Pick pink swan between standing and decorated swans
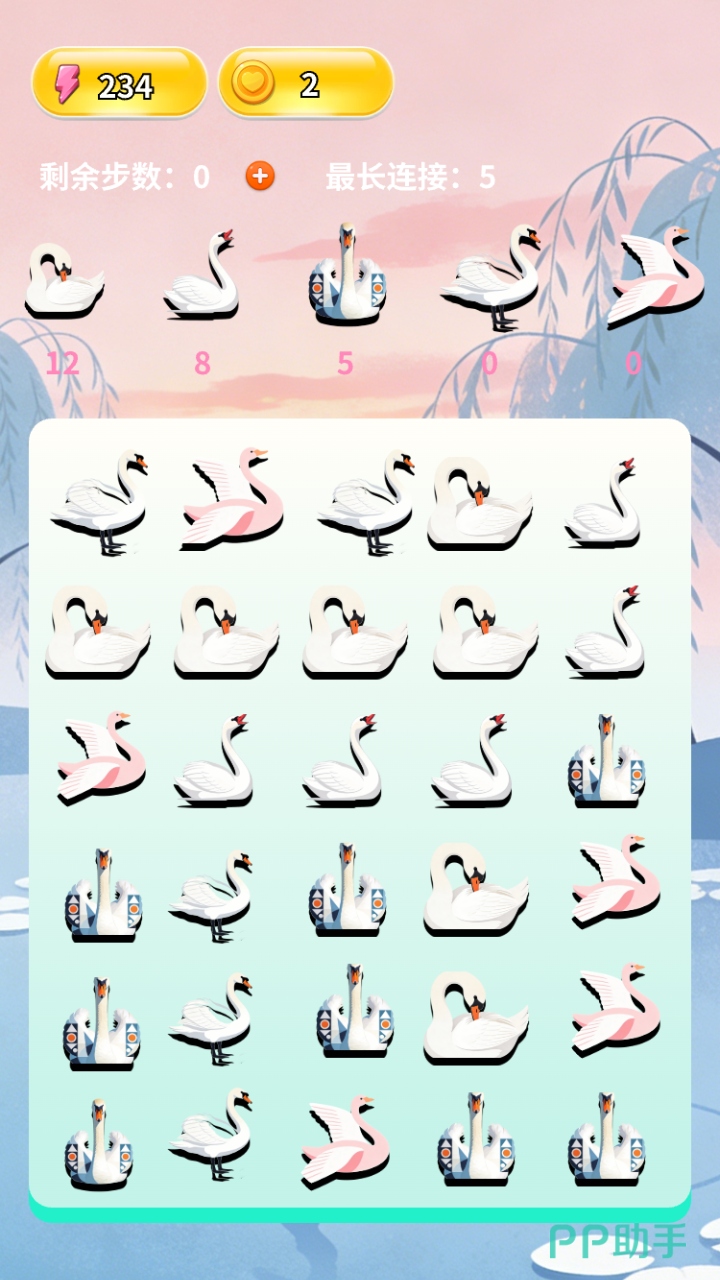Image resolution: width=720 pixels, height=1280 pixels. (x=345, y=1140)
